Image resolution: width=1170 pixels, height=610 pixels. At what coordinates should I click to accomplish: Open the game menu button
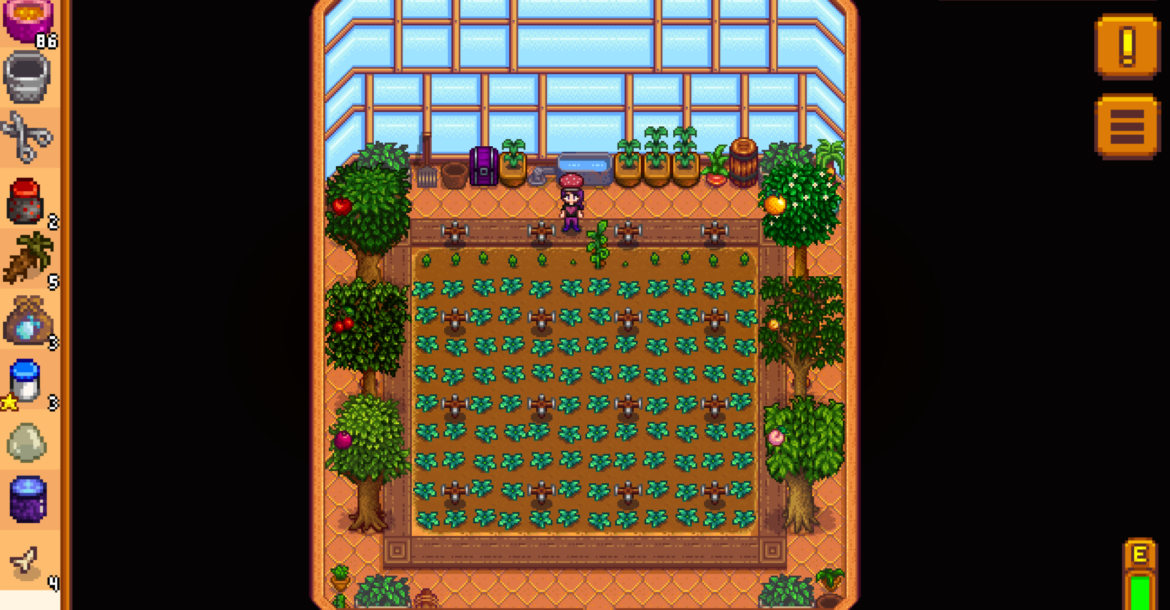pos(1127,127)
